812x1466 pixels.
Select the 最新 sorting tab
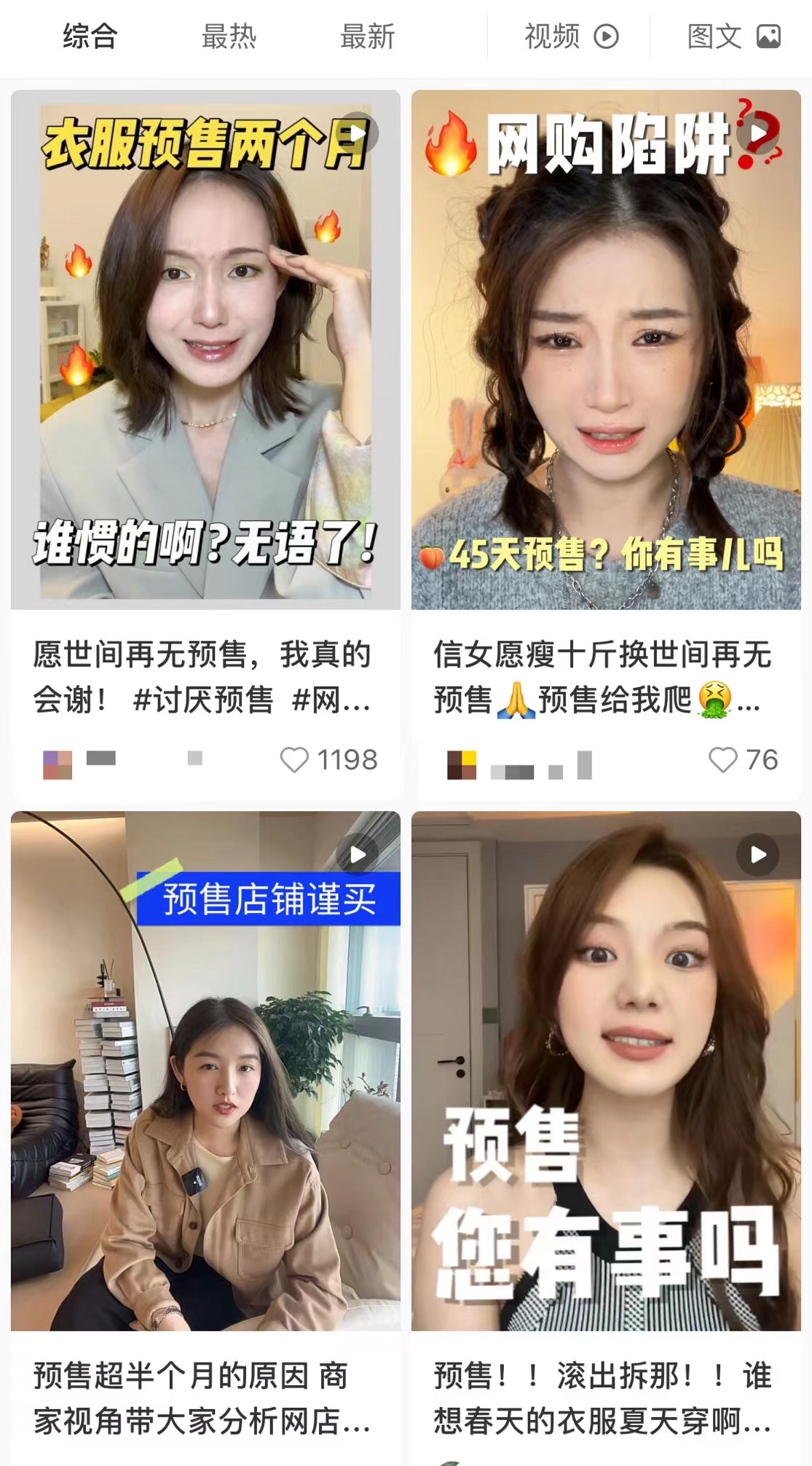point(367,36)
